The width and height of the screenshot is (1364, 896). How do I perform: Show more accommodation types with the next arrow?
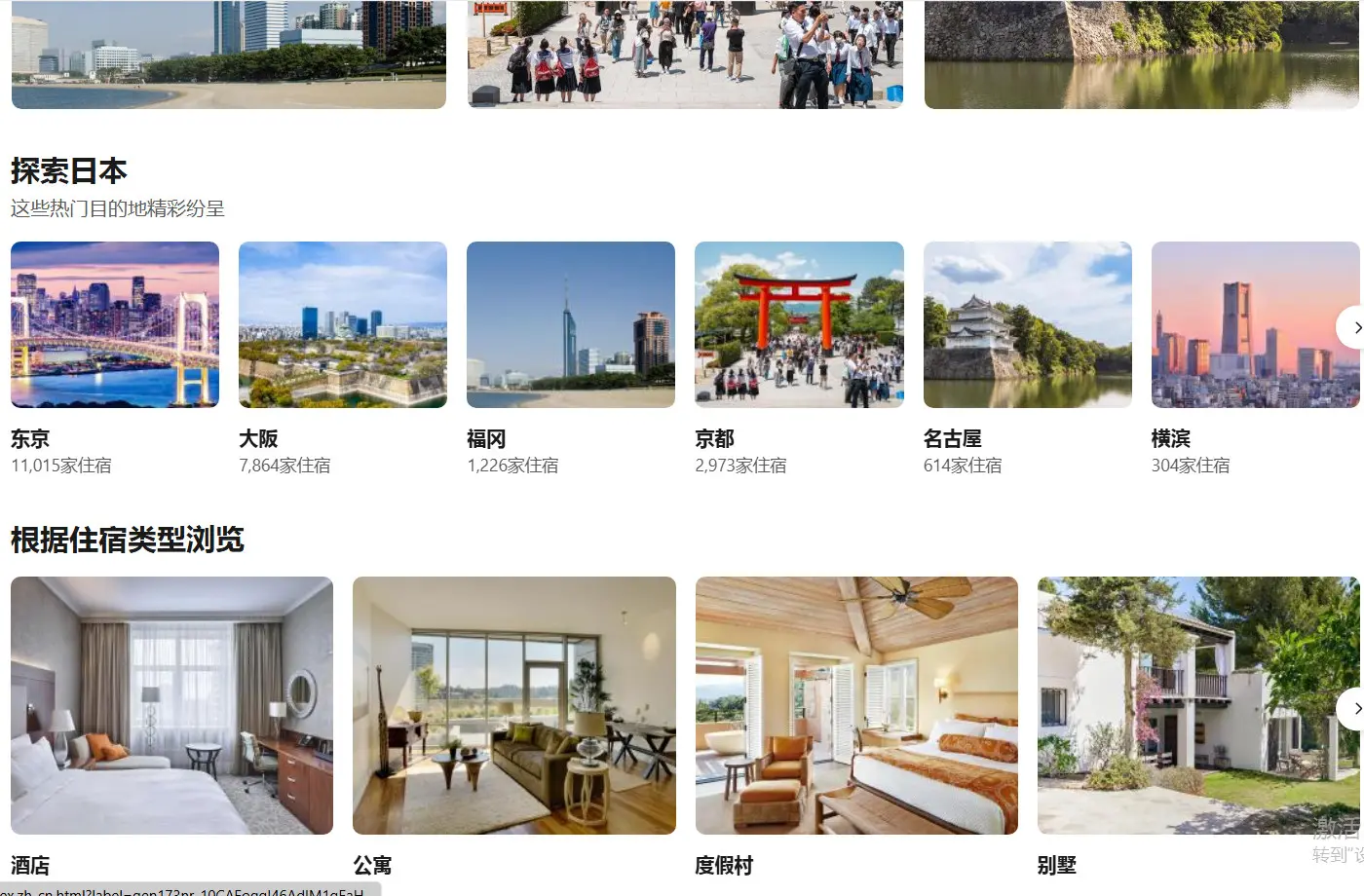1353,709
